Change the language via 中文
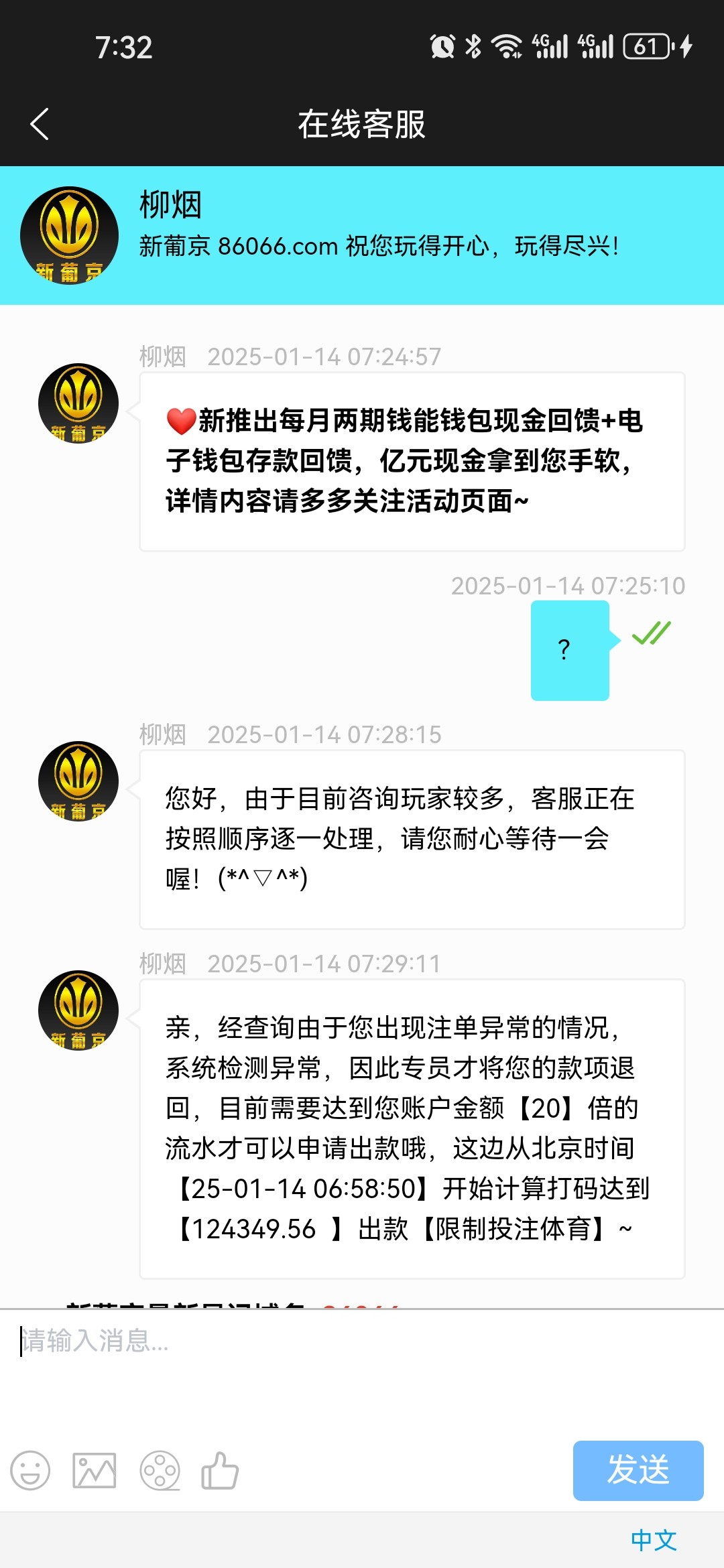 tap(653, 1540)
